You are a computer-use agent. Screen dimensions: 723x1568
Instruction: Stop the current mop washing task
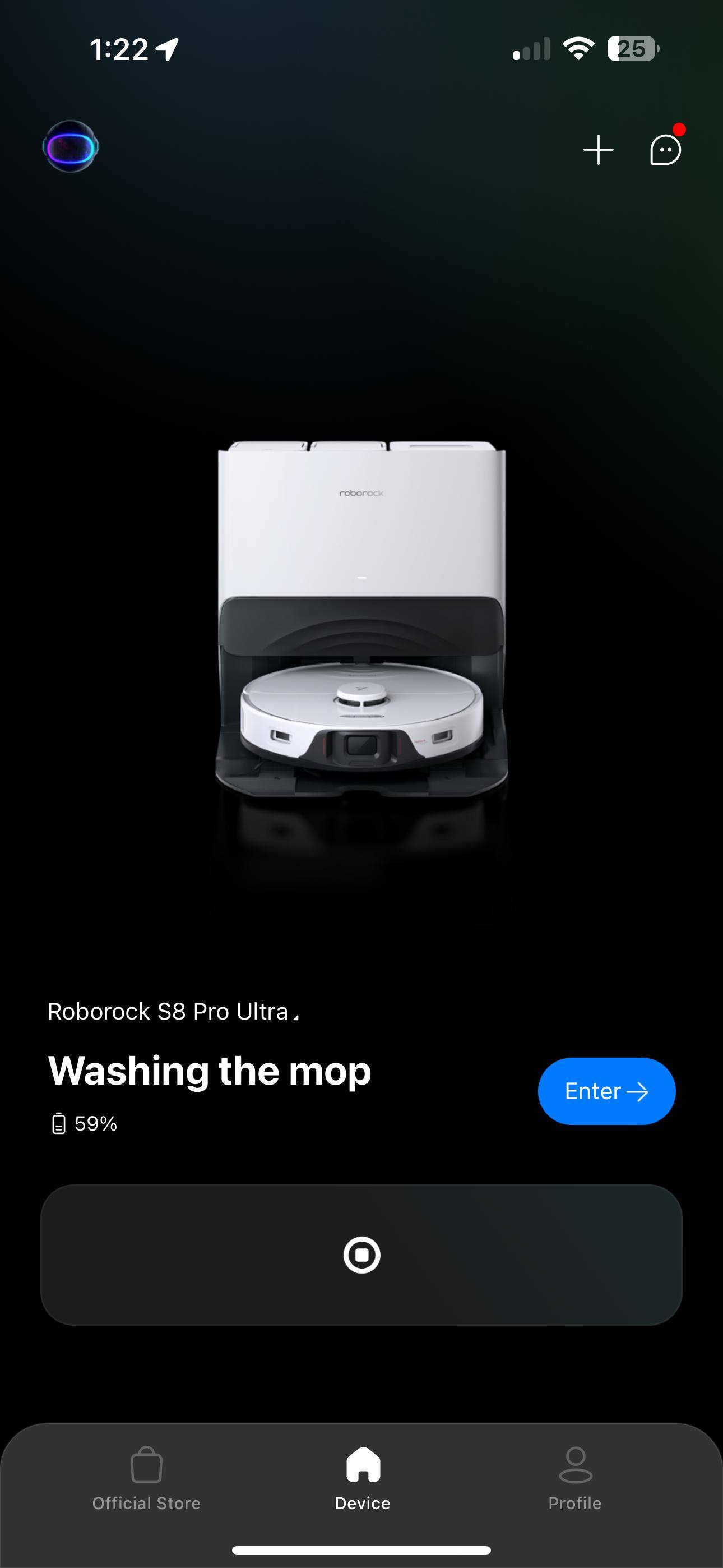coord(361,1255)
